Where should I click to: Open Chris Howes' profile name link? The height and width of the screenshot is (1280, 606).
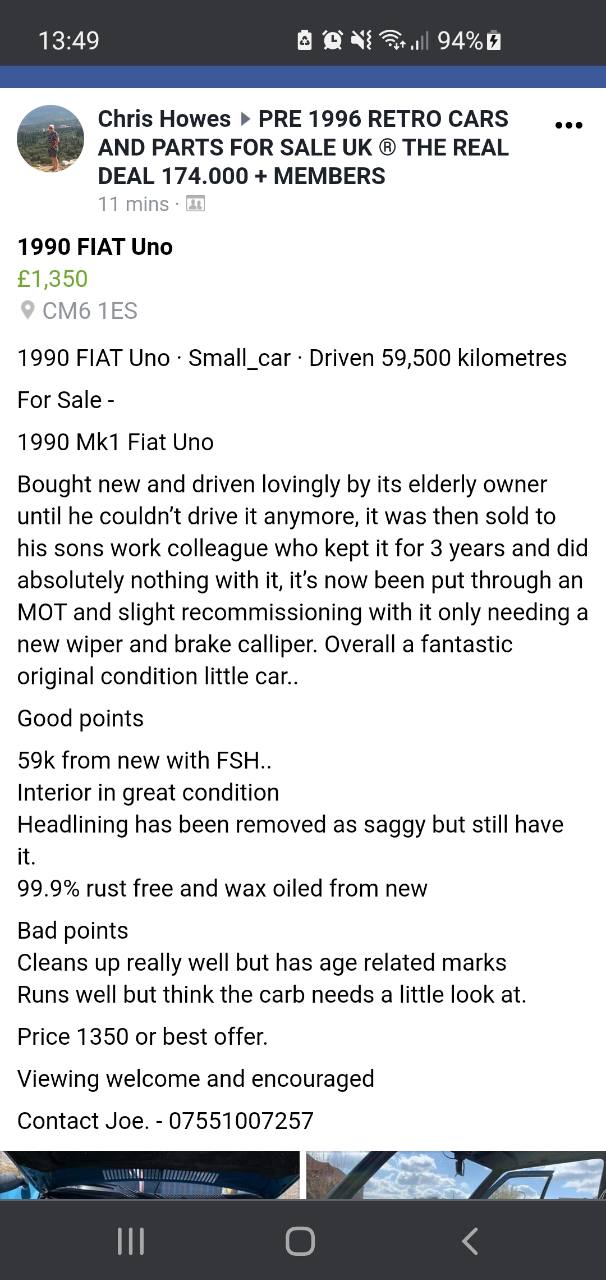(x=164, y=119)
